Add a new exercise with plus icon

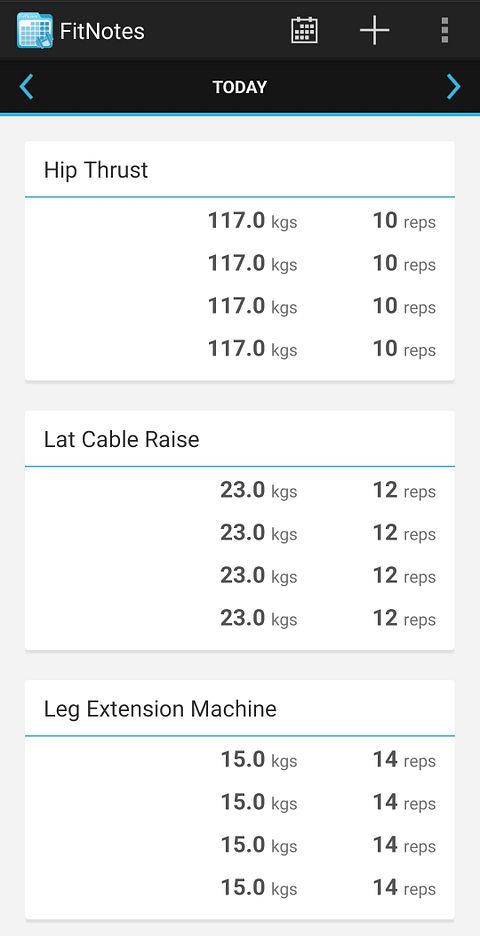(x=374, y=30)
